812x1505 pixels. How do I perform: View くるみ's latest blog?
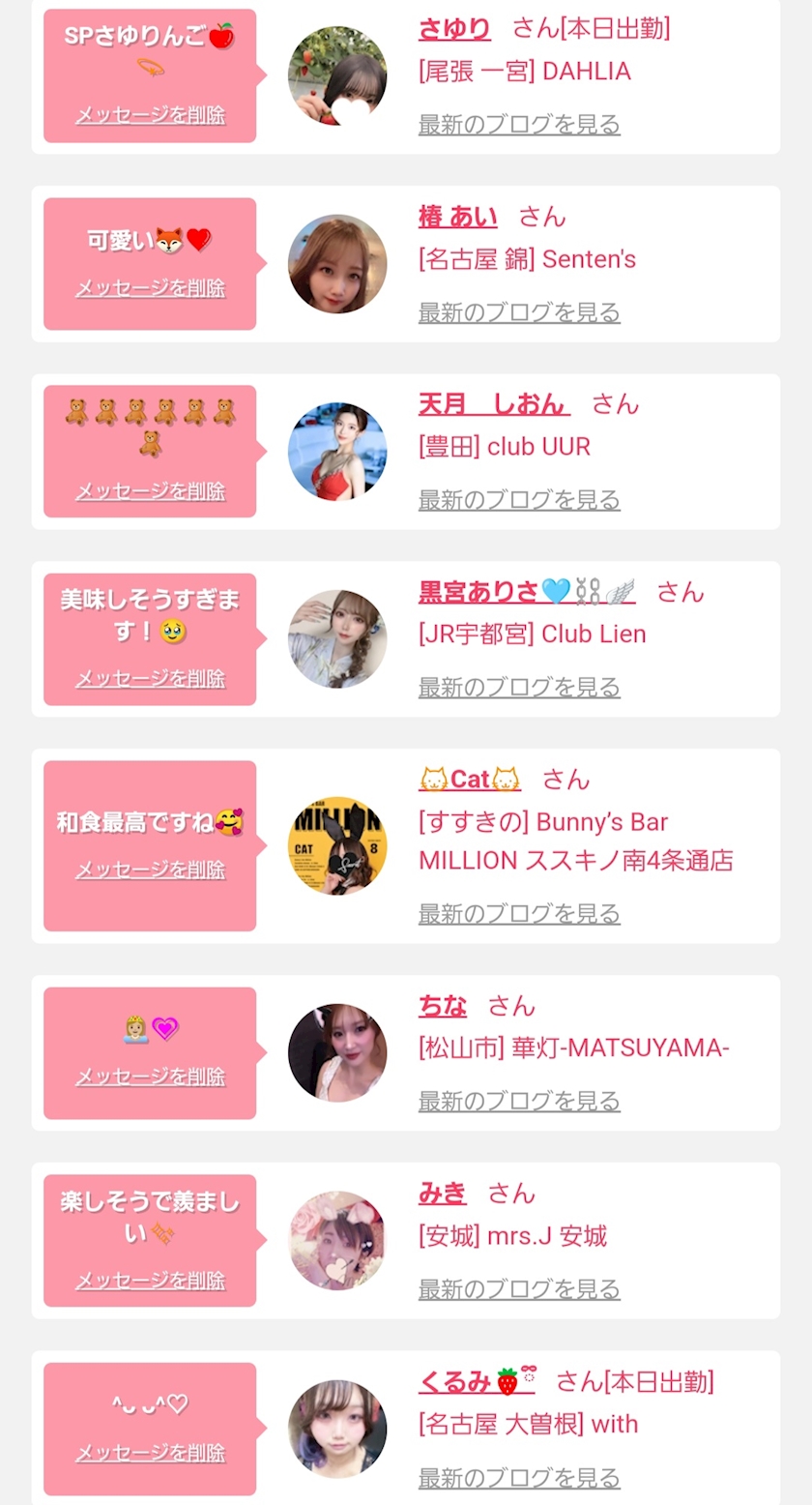(518, 1477)
